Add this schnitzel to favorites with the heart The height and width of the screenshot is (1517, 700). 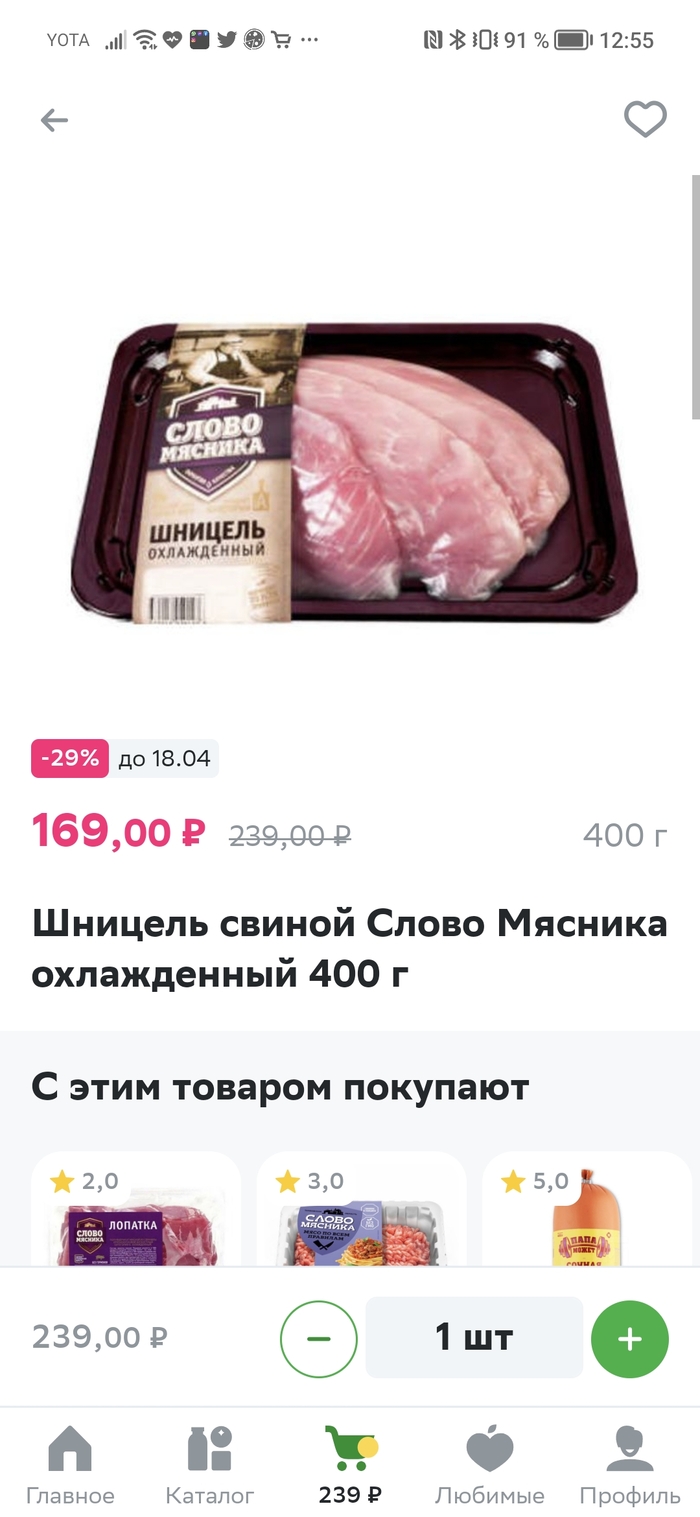645,120
